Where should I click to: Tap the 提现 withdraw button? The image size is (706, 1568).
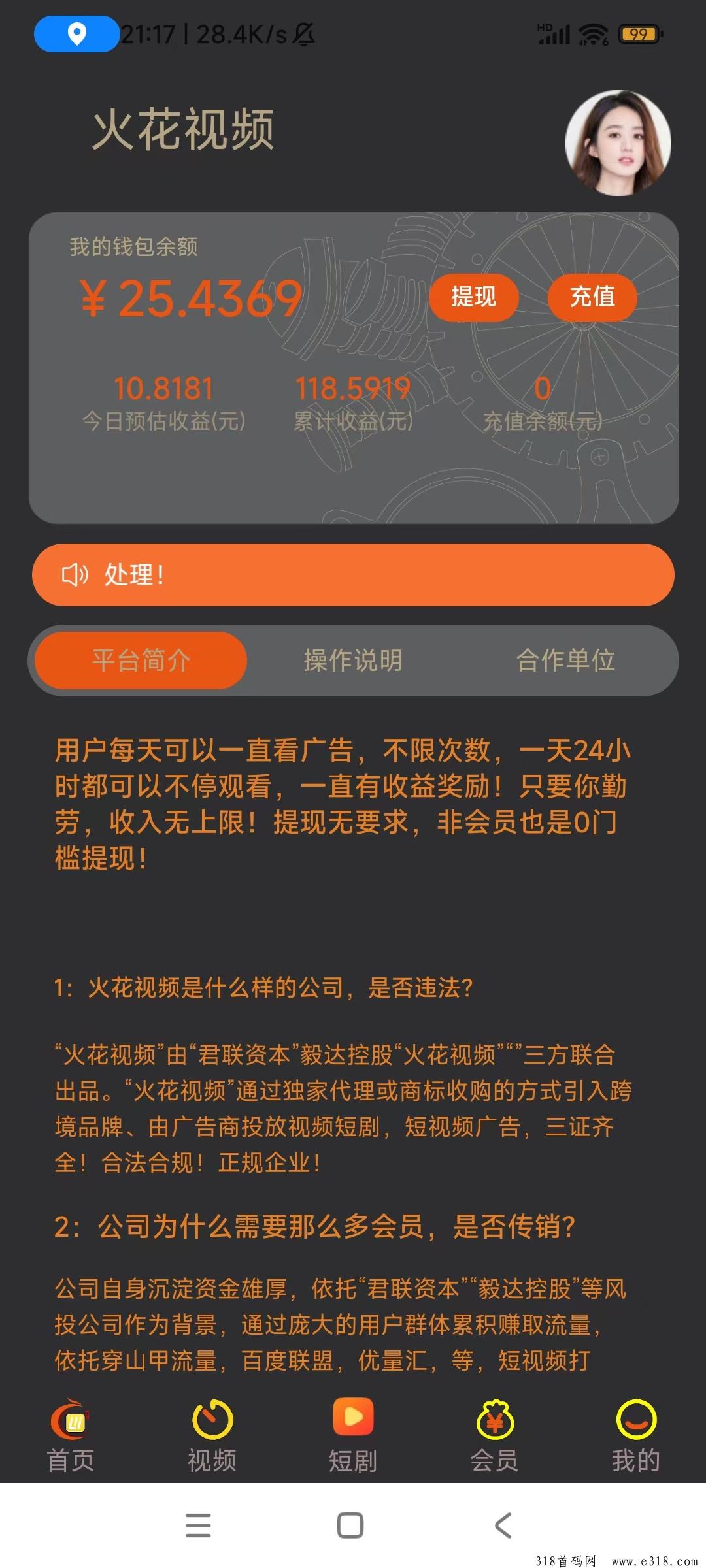(x=473, y=297)
